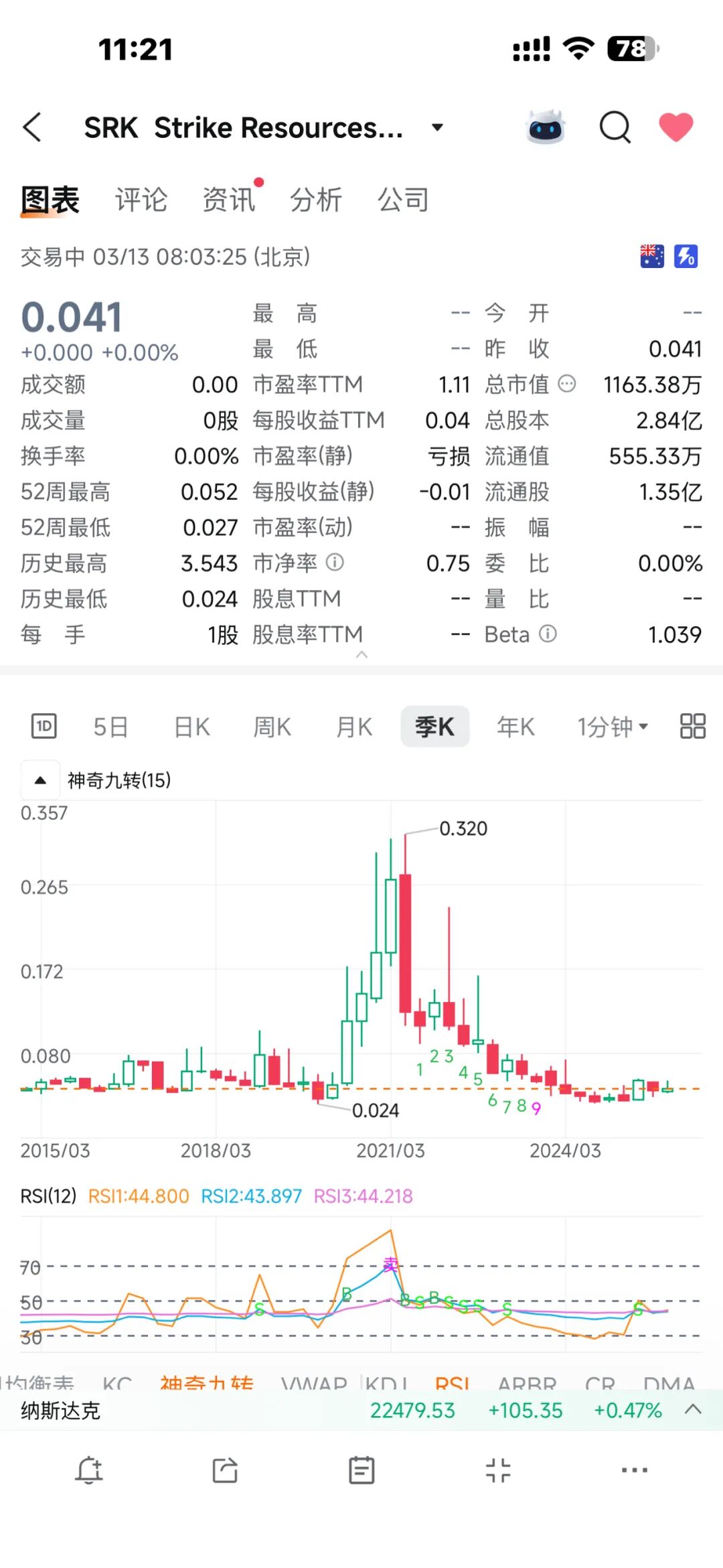This screenshot has height=1568, width=723.
Task: Select the 年K chart period
Action: coord(515,727)
